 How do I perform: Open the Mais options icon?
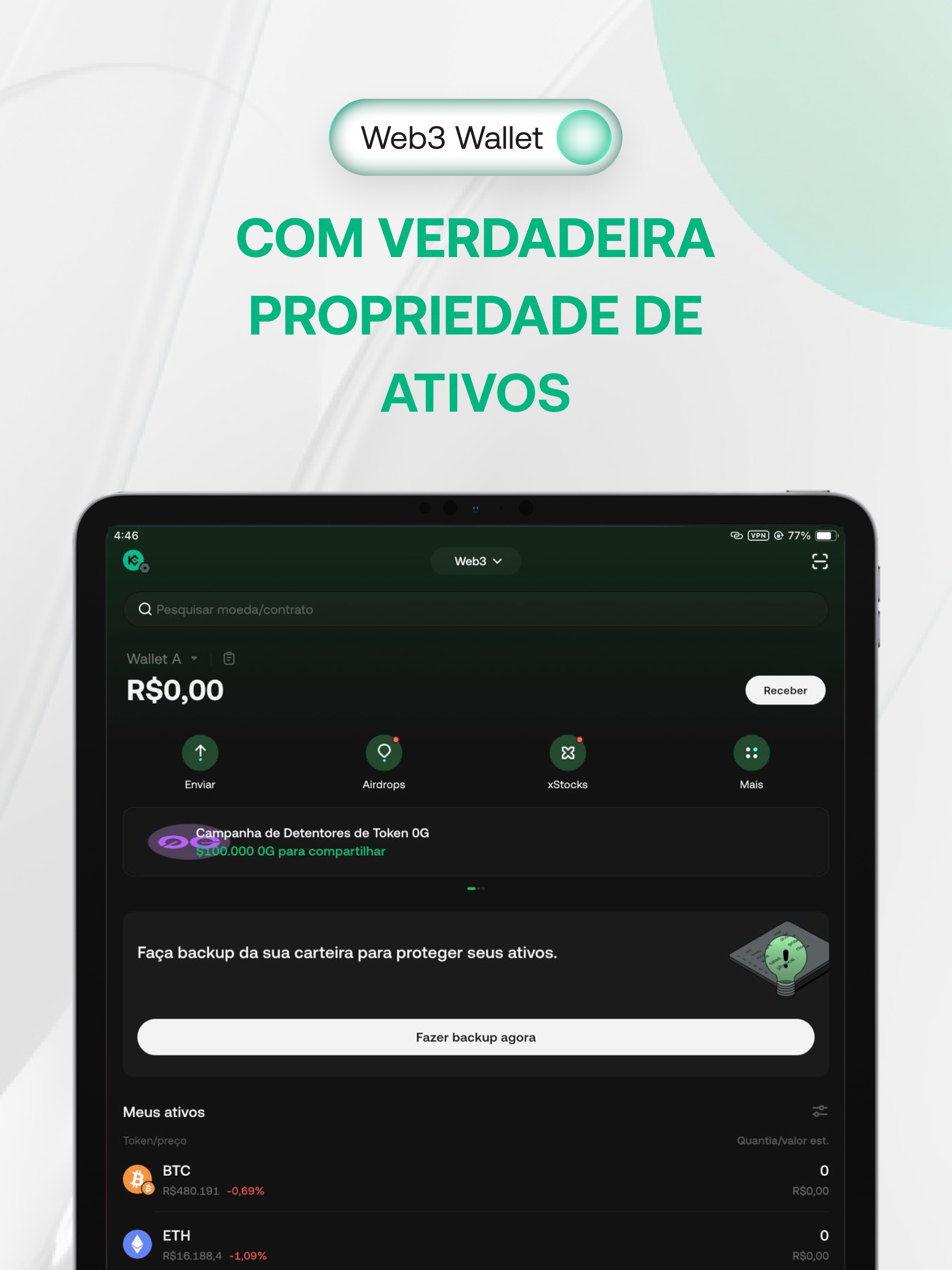tap(752, 753)
